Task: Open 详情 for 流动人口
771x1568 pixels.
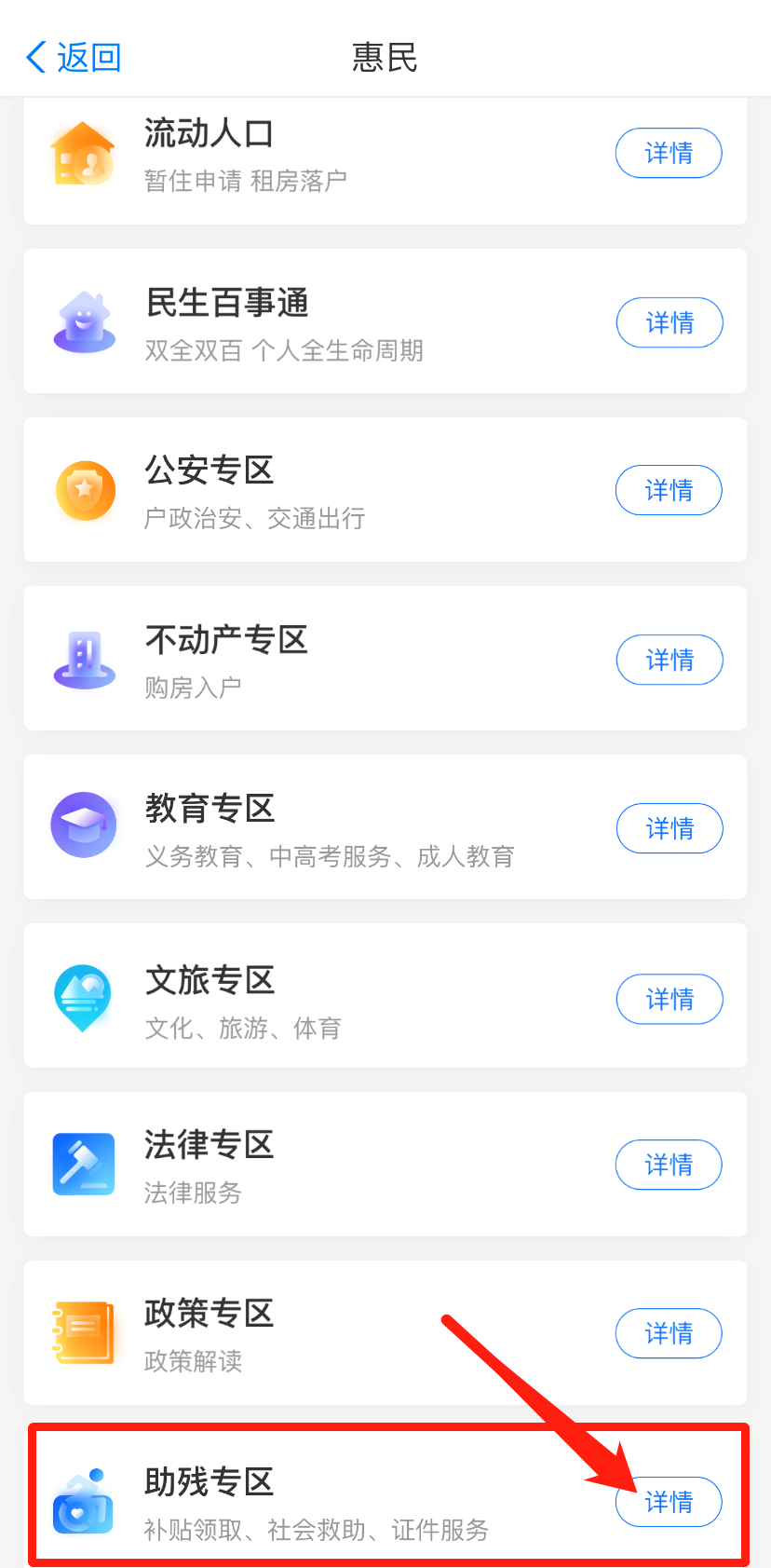Action: click(669, 154)
